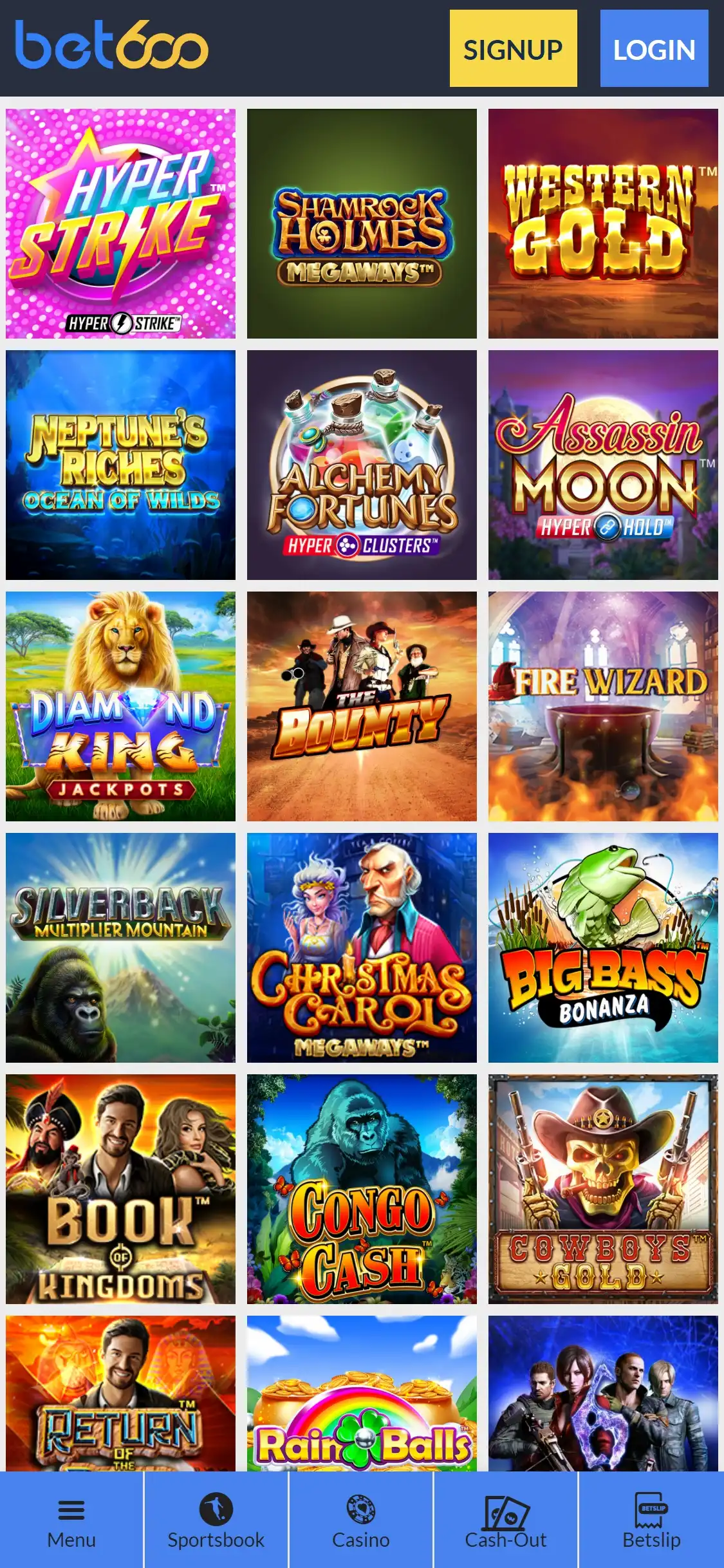Go to the Cash-Out tab
The width and height of the screenshot is (724, 1568).
tap(506, 1520)
